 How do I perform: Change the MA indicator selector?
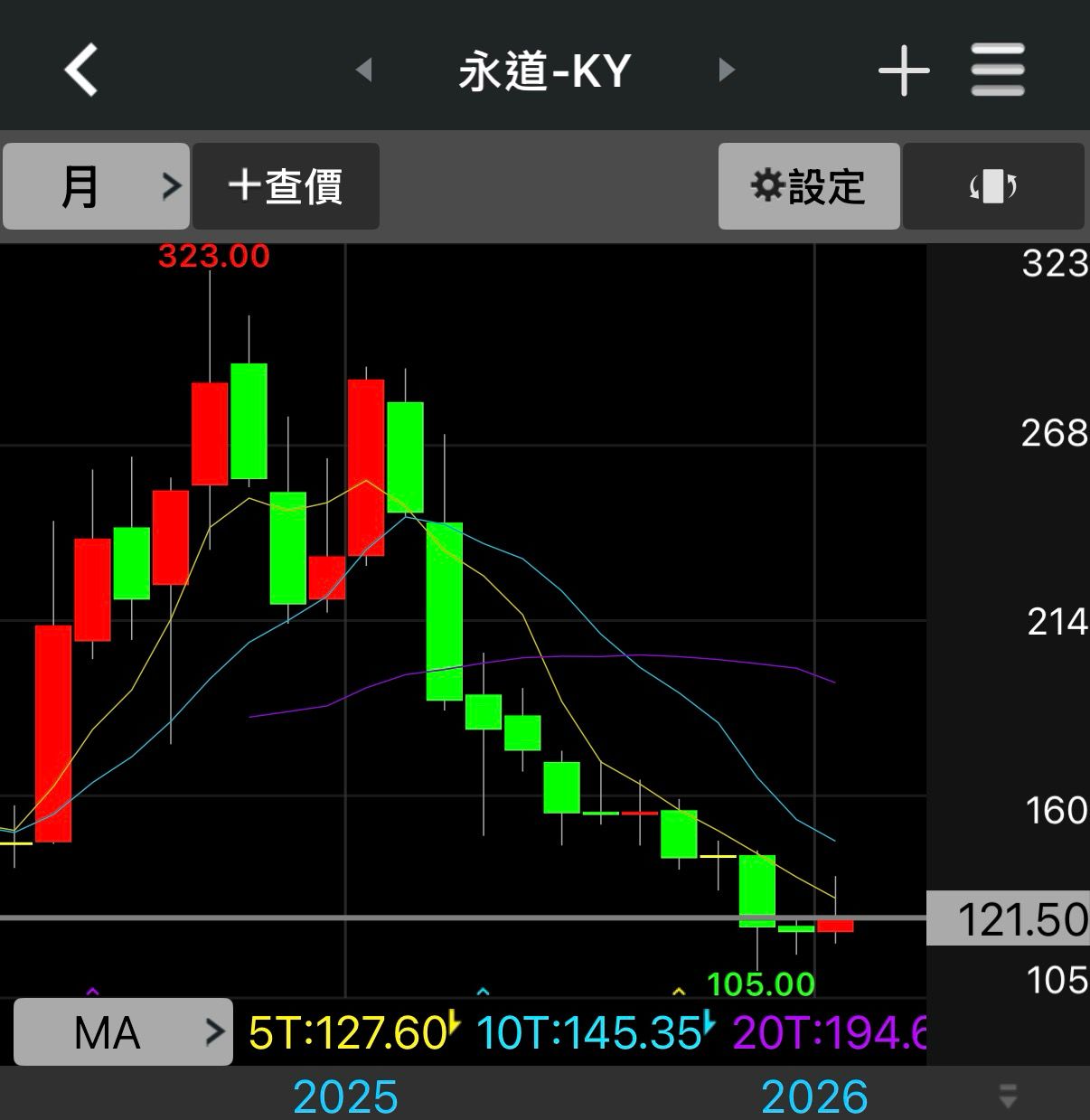click(123, 1031)
